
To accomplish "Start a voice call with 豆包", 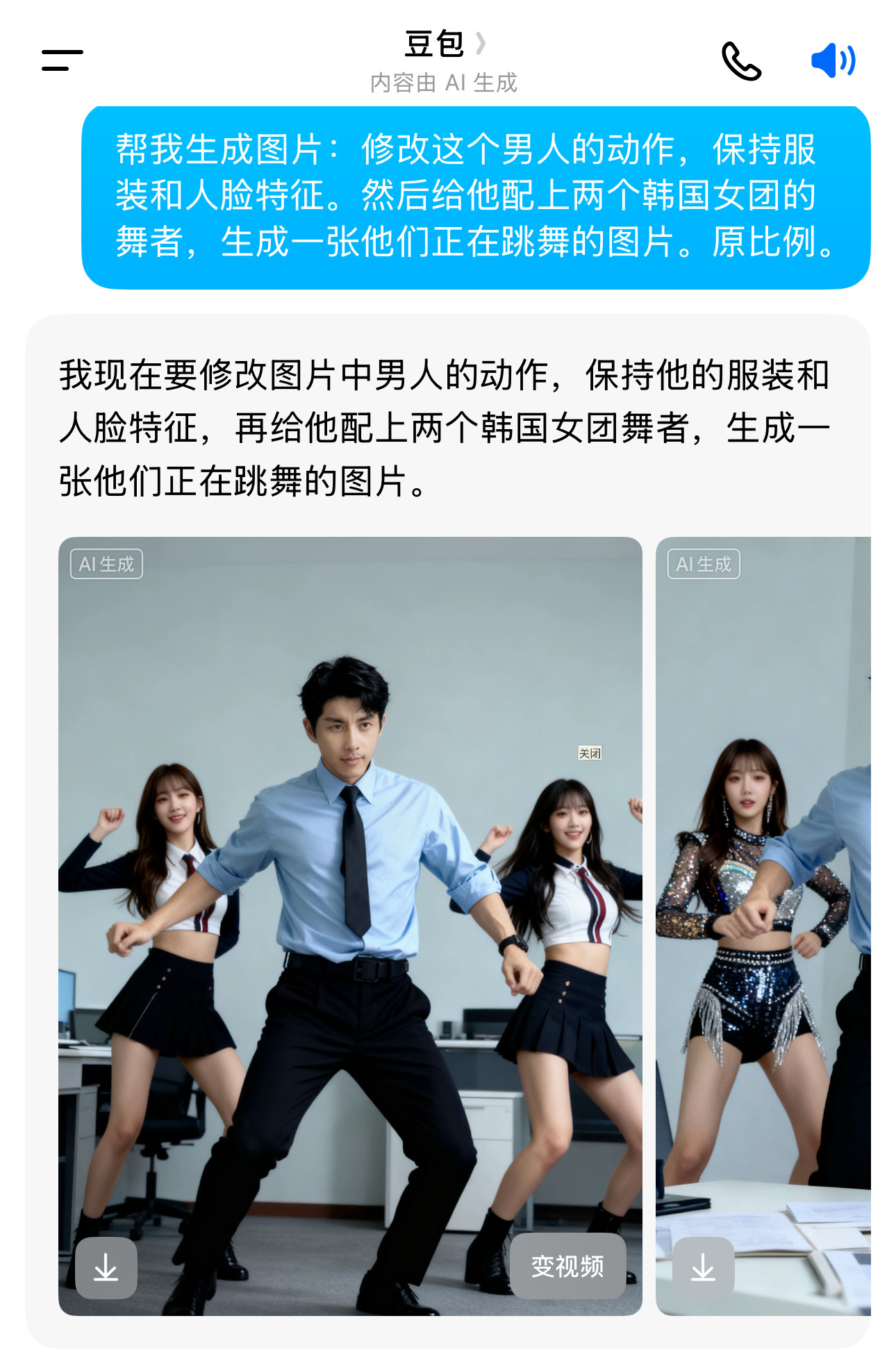I will (x=741, y=61).
